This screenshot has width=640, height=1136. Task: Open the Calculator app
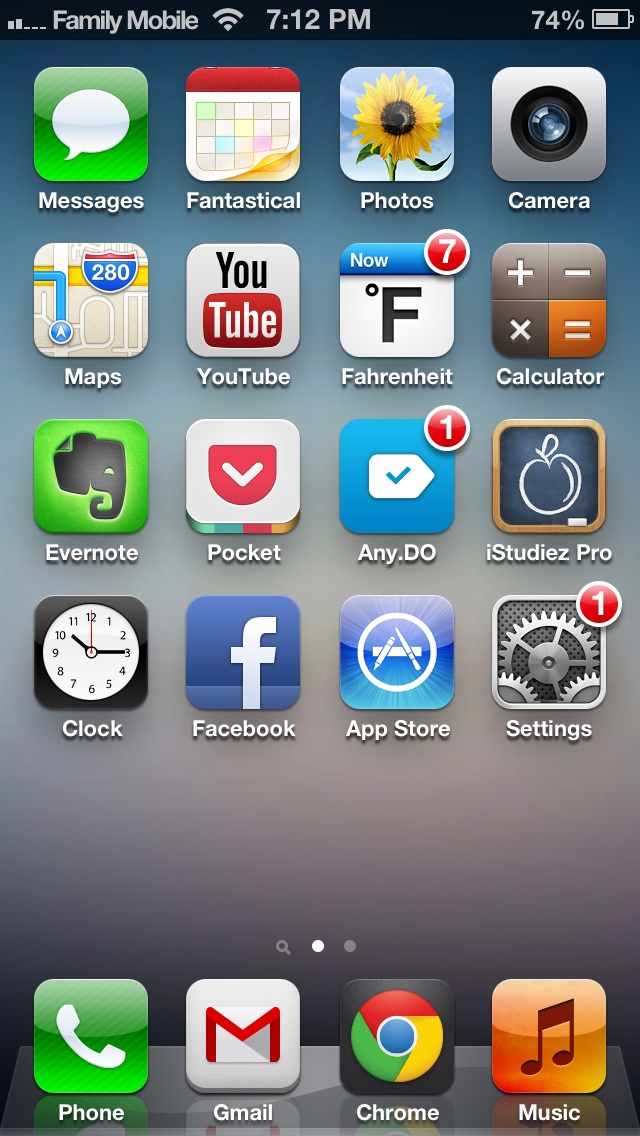(x=549, y=300)
